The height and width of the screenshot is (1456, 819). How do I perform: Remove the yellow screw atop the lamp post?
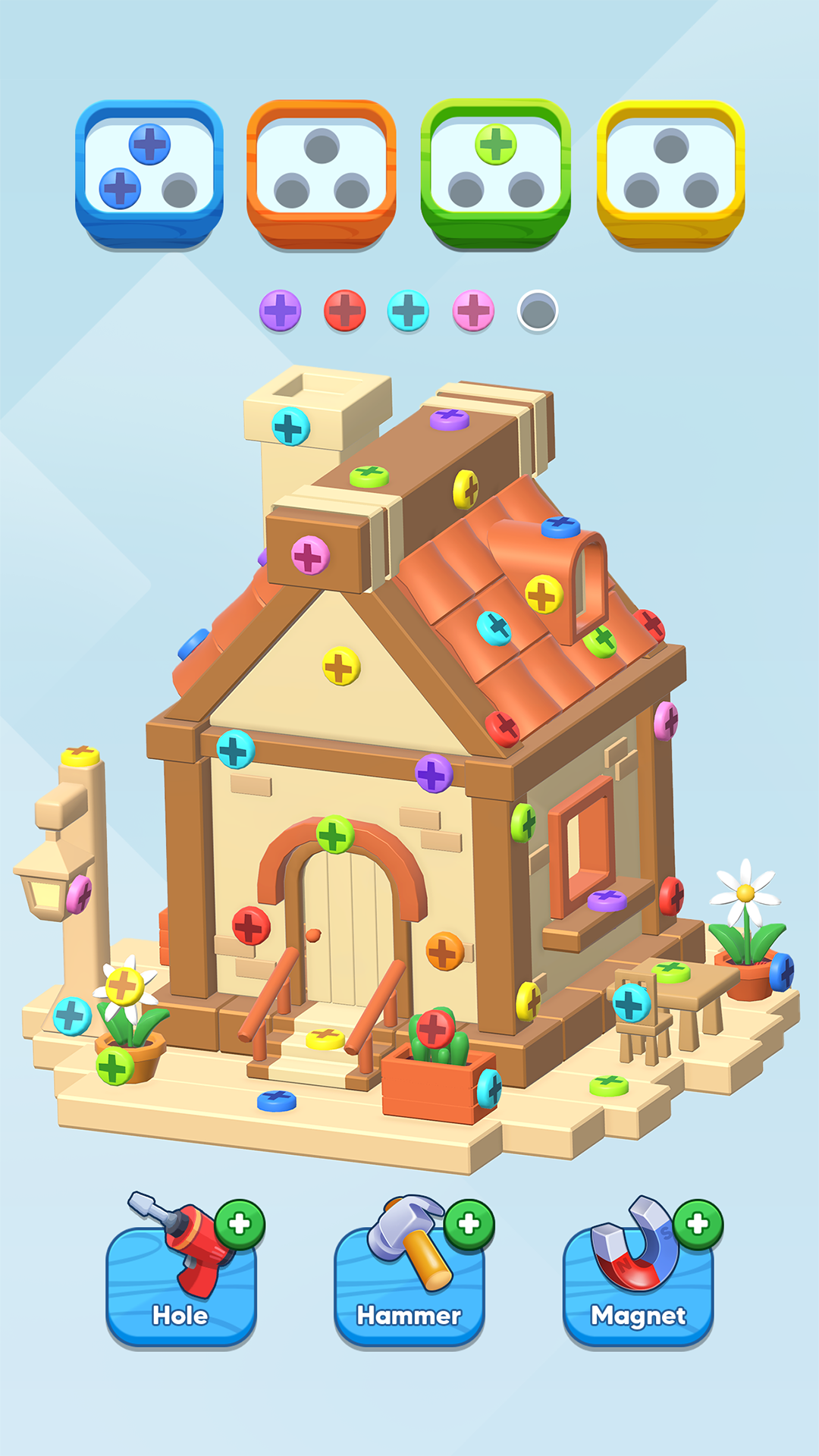point(80,755)
